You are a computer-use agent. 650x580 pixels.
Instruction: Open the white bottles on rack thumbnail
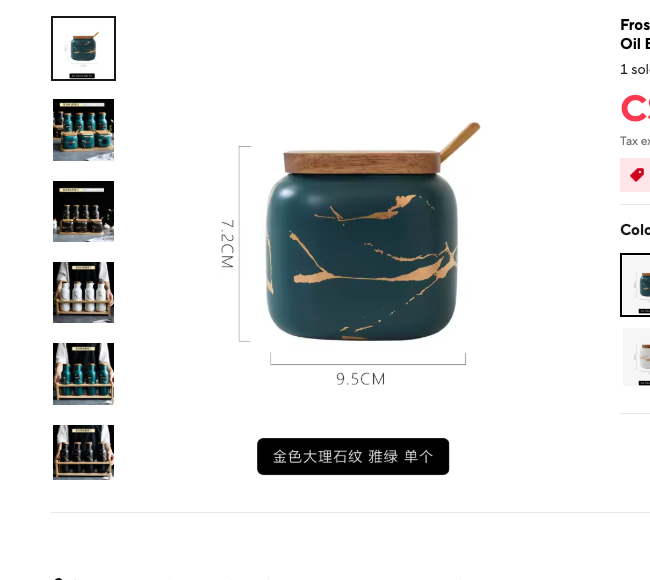coord(83,292)
